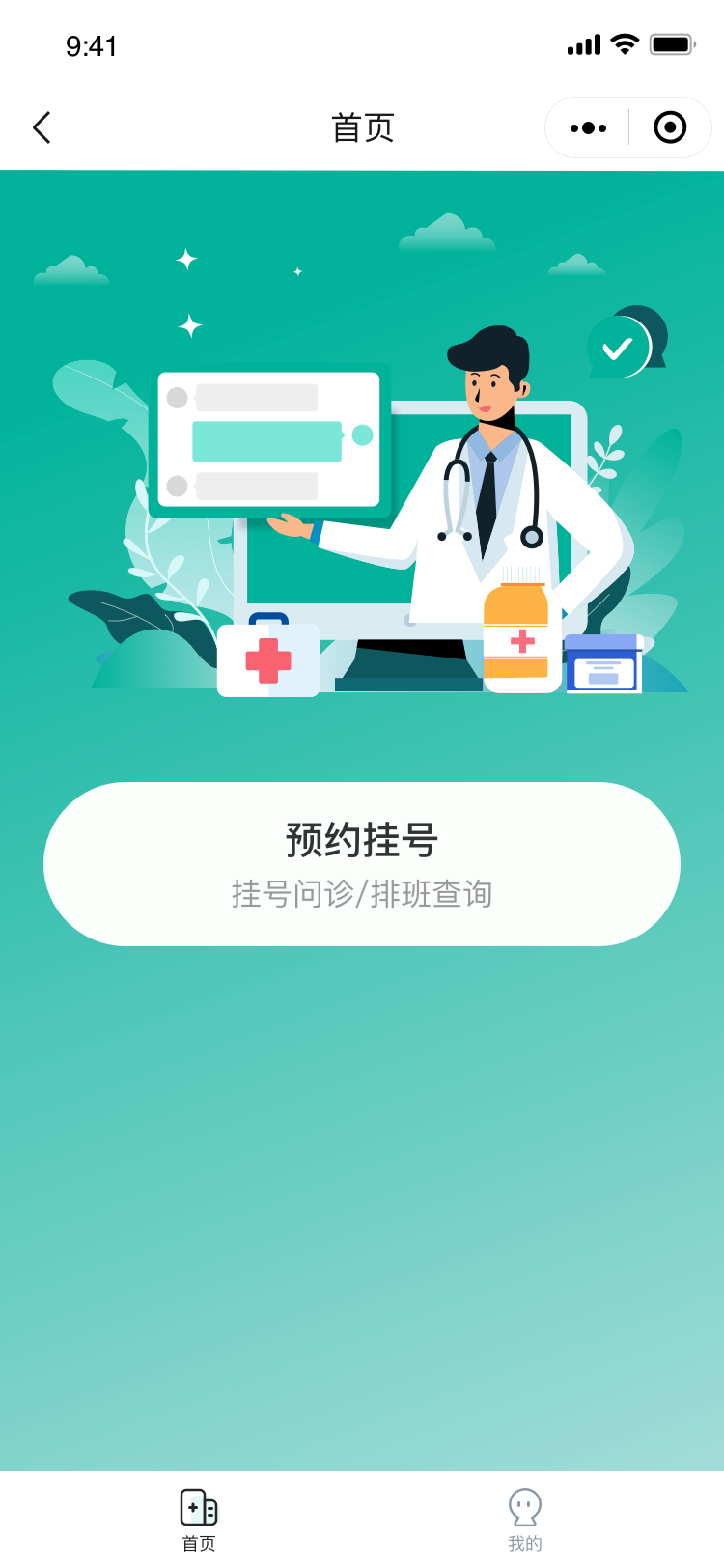The width and height of the screenshot is (724, 1568).
Task: Go back using the top-left arrow
Action: (42, 127)
